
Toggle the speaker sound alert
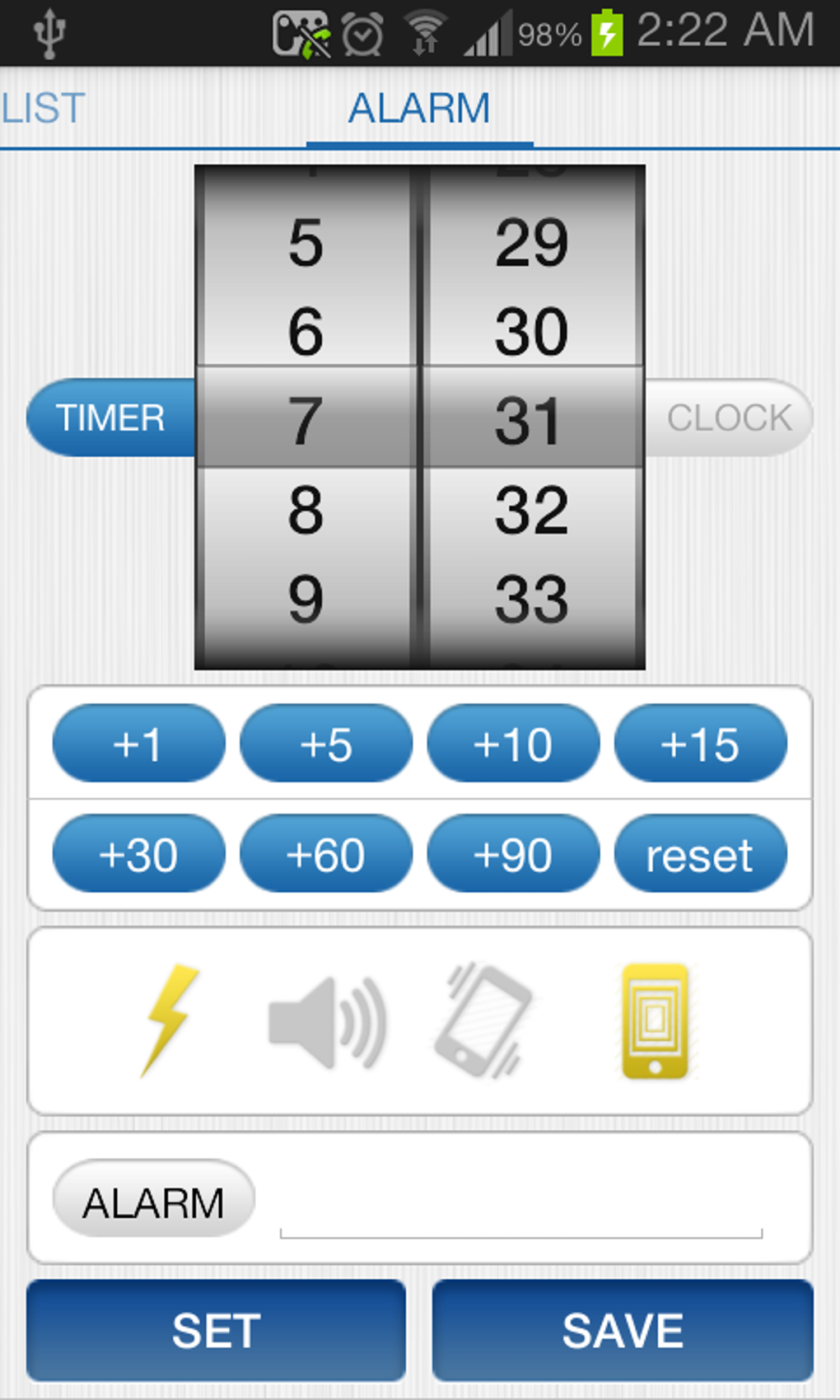click(328, 1021)
